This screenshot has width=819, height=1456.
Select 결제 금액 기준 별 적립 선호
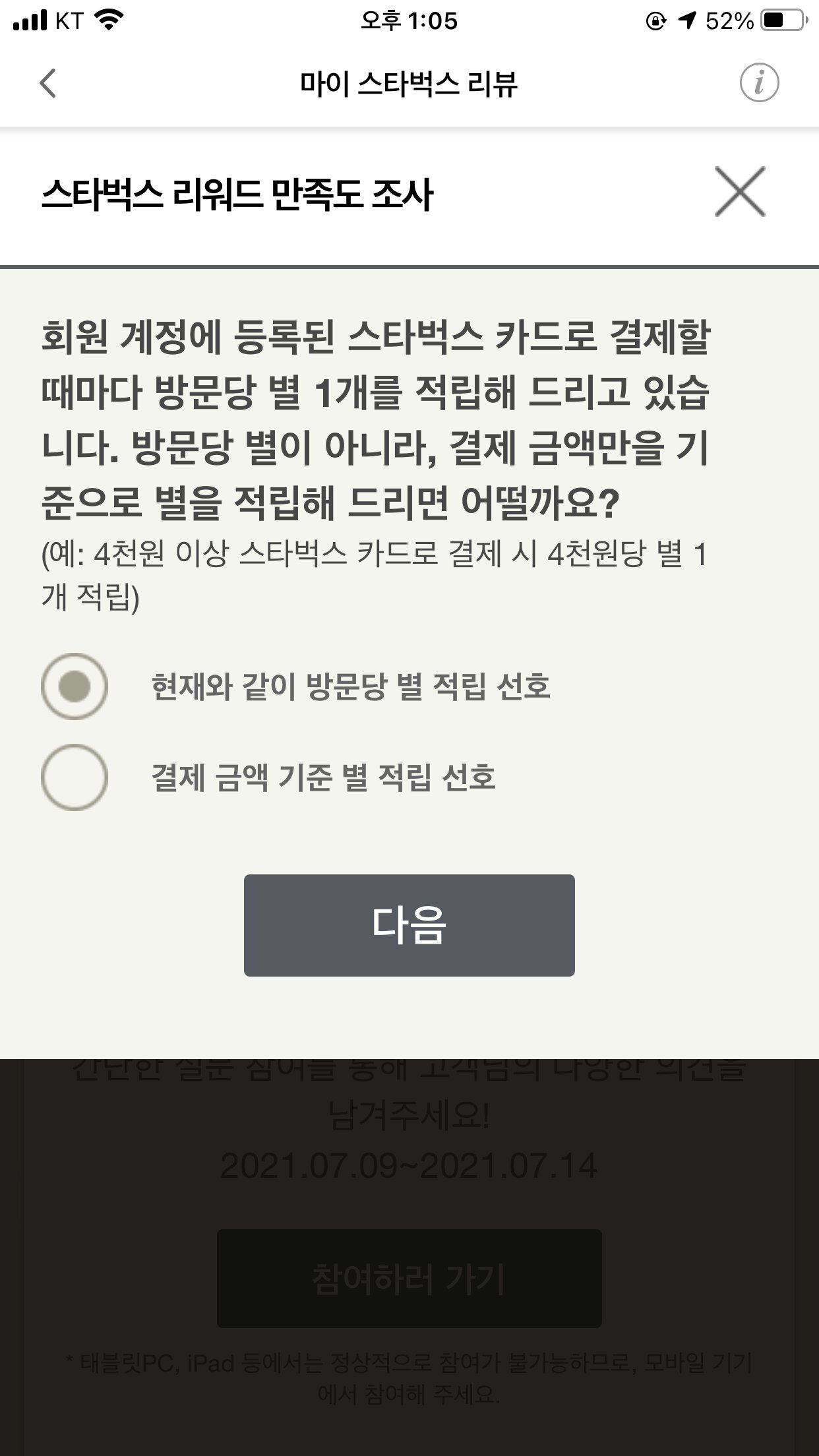point(75,777)
